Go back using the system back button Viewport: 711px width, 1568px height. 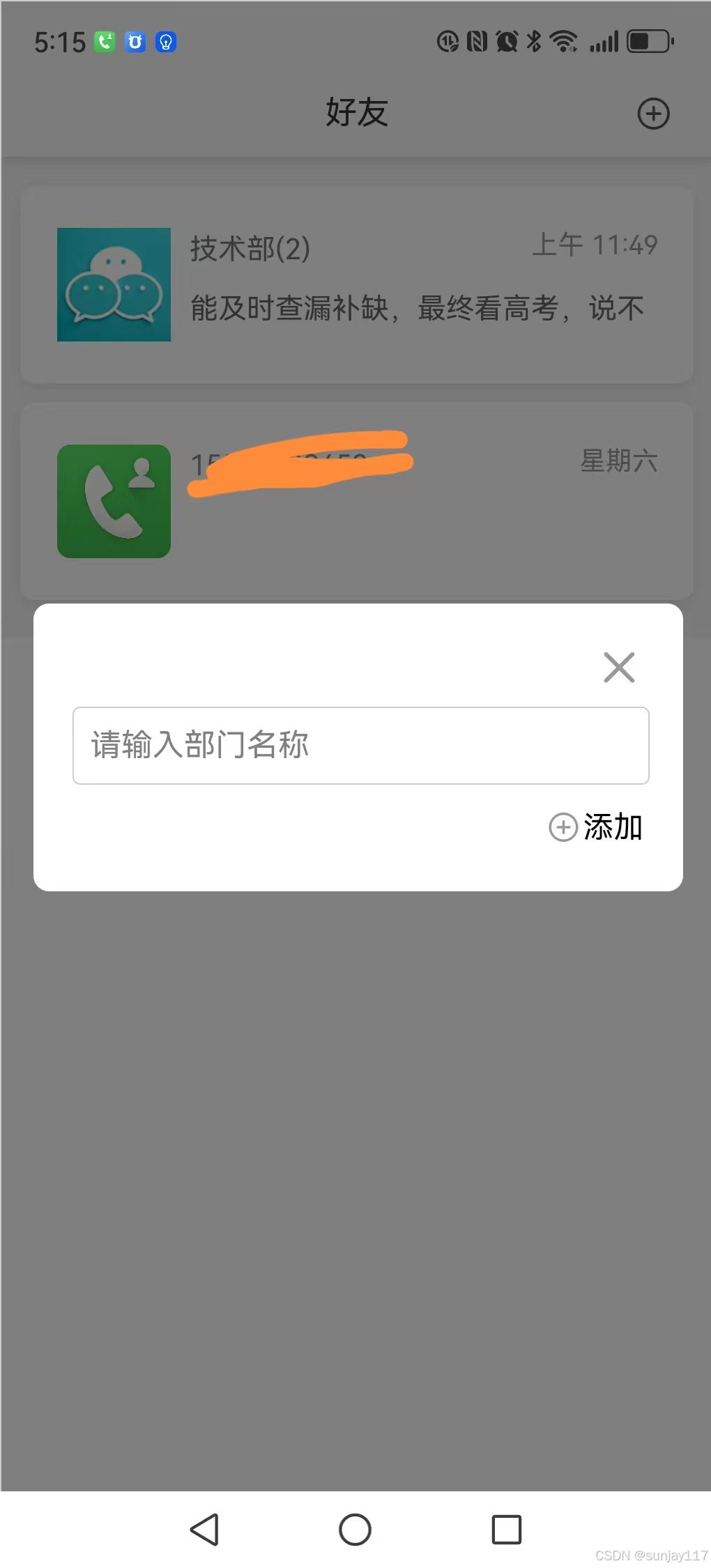pyautogui.click(x=204, y=1530)
